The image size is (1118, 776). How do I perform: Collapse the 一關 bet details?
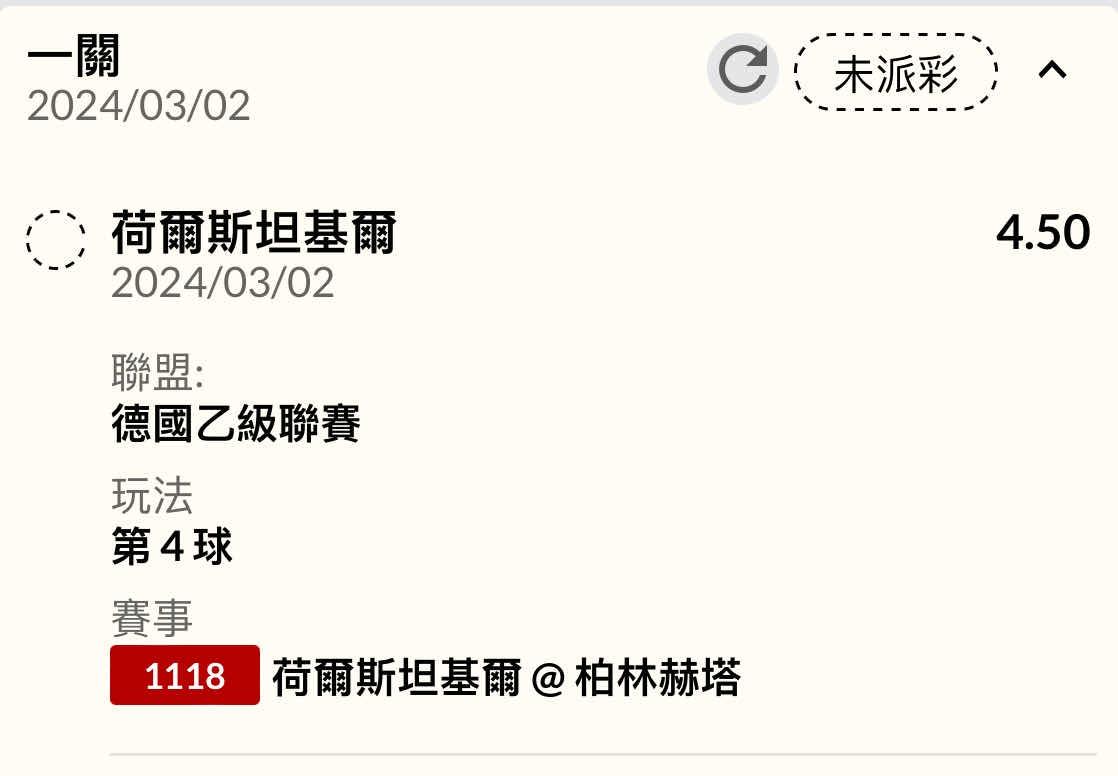coord(1053,70)
